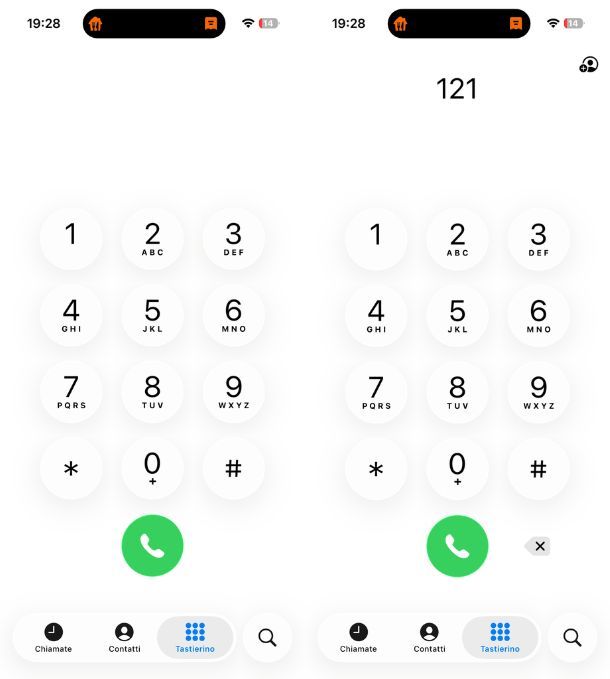The width and height of the screenshot is (610, 679).
Task: Dial key 5 on the empty dialer
Action: pyautogui.click(x=152, y=314)
